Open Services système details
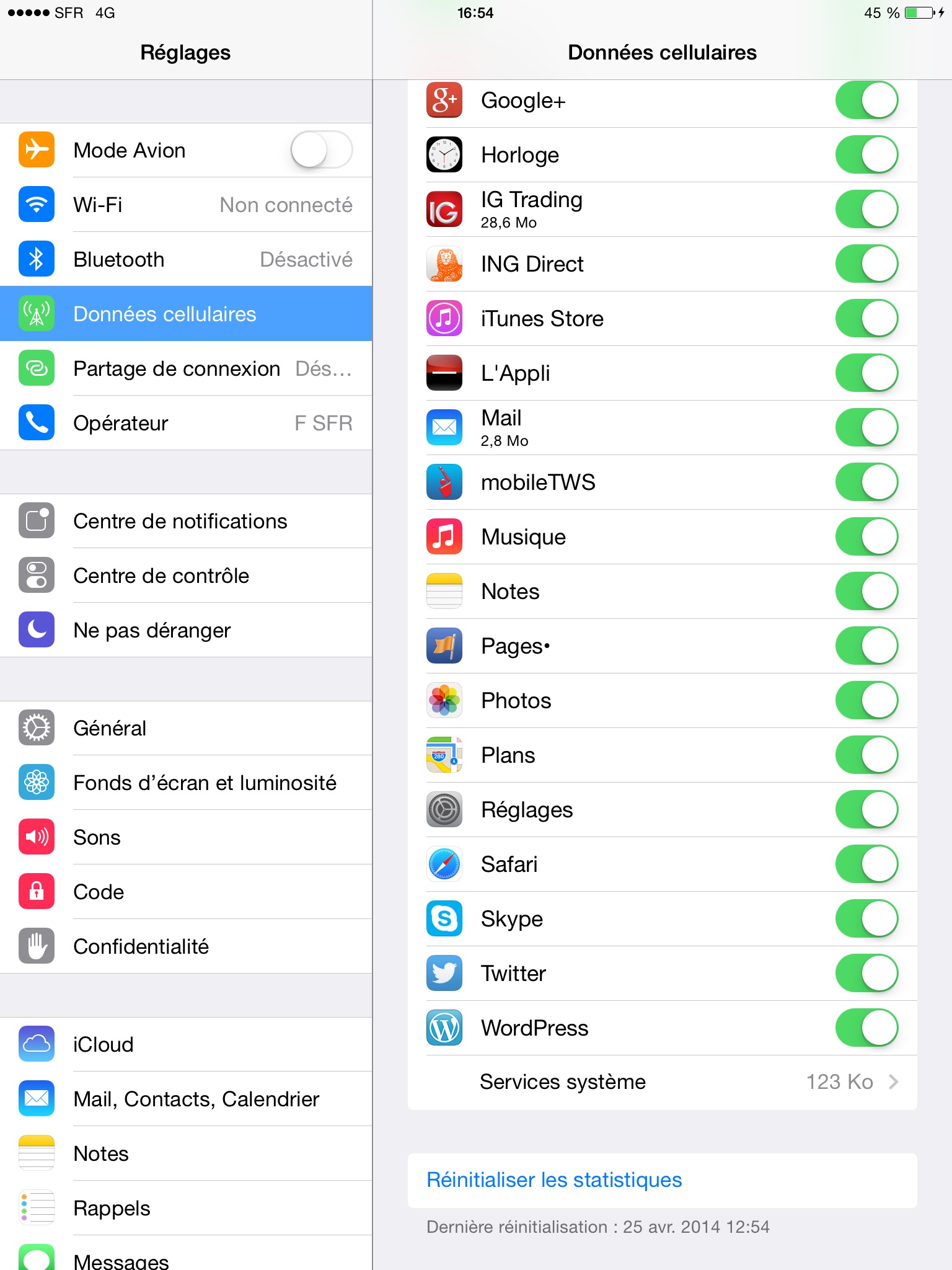 tap(662, 1082)
